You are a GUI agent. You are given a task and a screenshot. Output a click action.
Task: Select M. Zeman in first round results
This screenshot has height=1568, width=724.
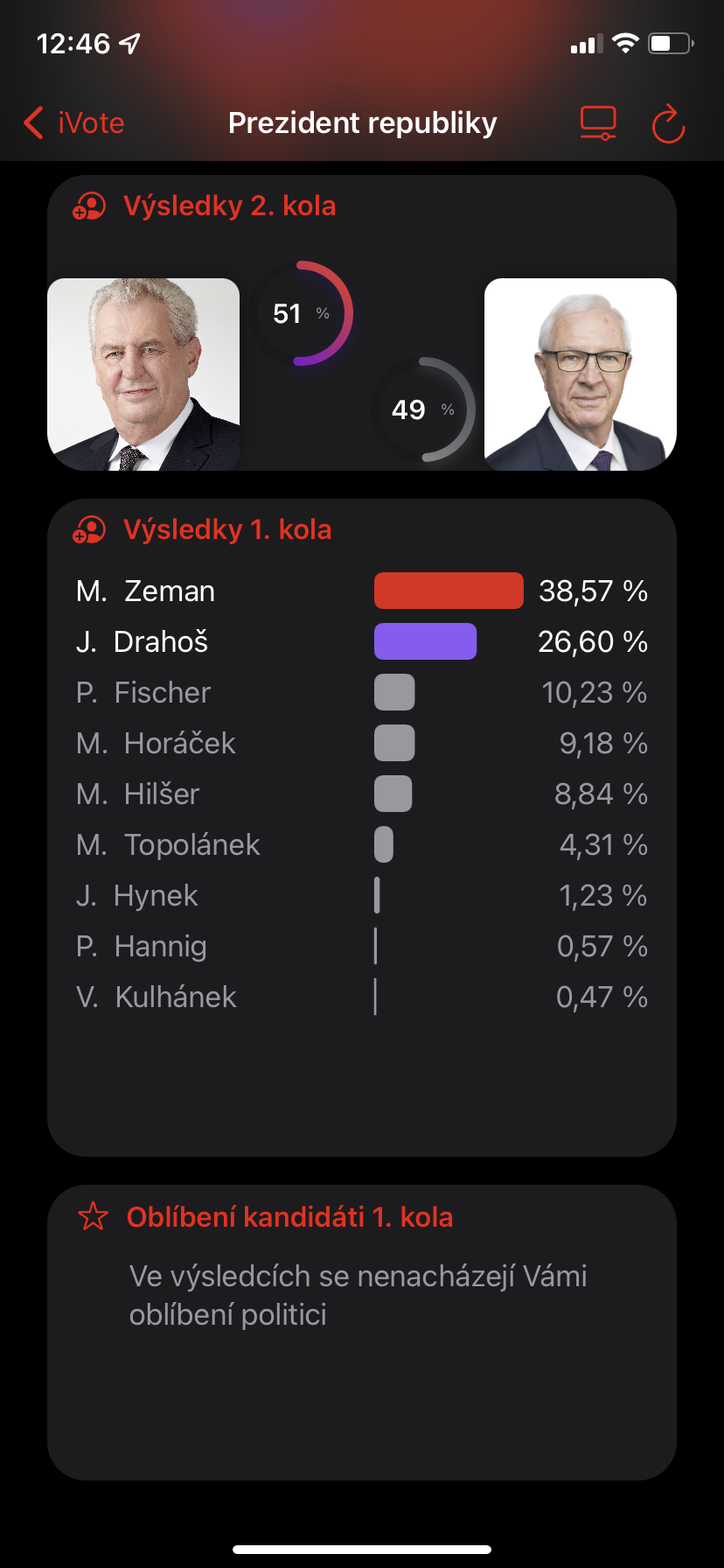[x=362, y=591]
